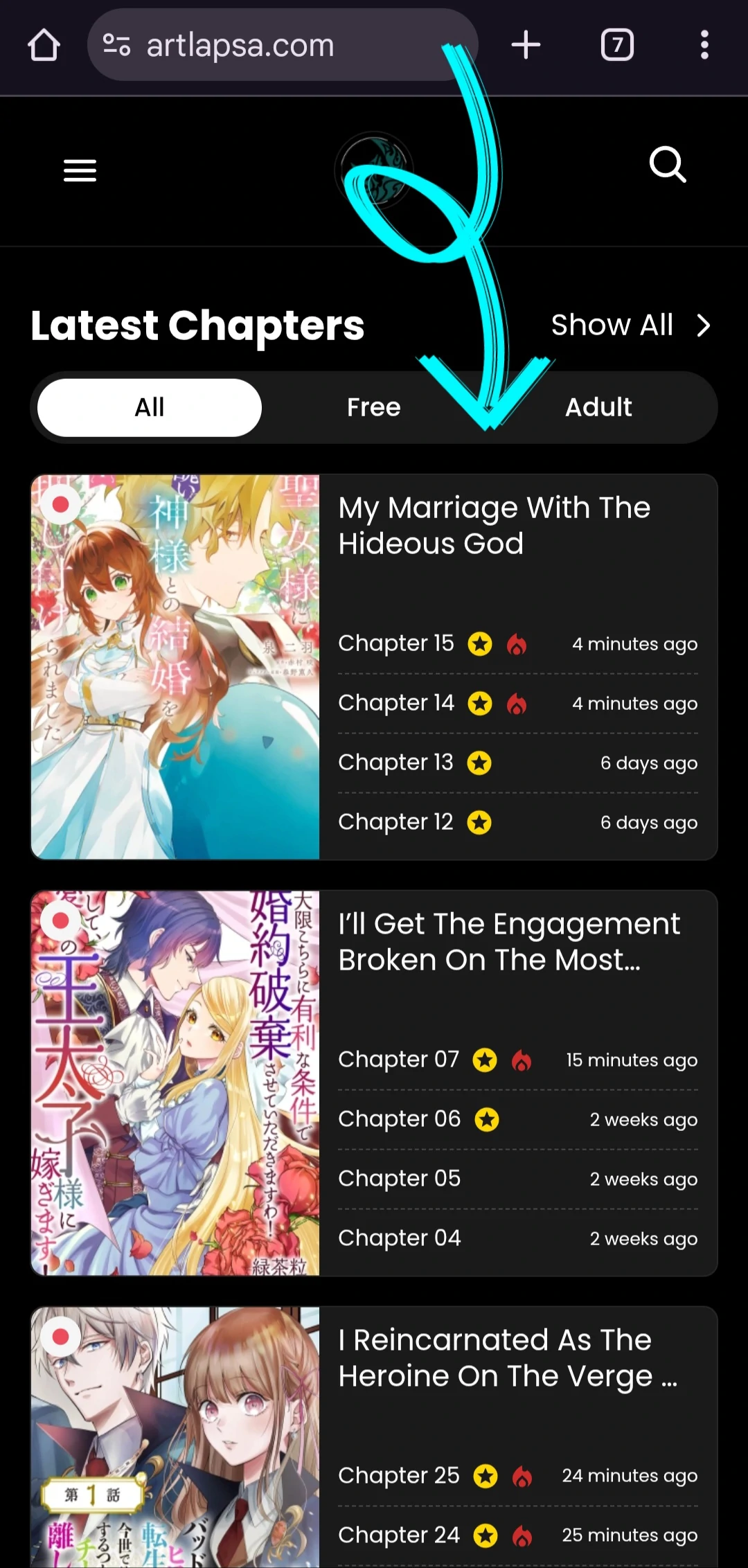The width and height of the screenshot is (748, 1568).
Task: Open the browser tab switcher showing 7 tabs
Action: pos(616,45)
